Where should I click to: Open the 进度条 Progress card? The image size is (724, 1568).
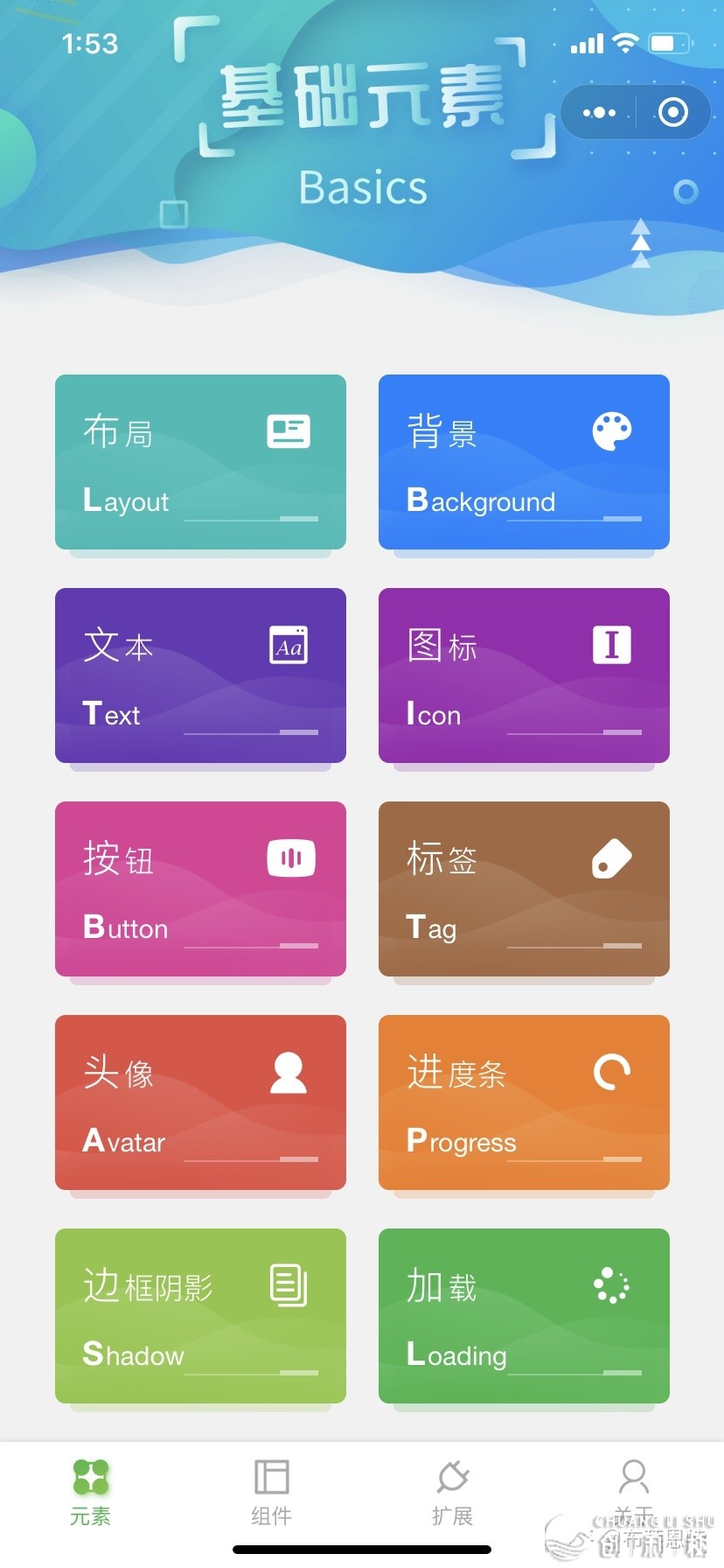coord(523,1102)
